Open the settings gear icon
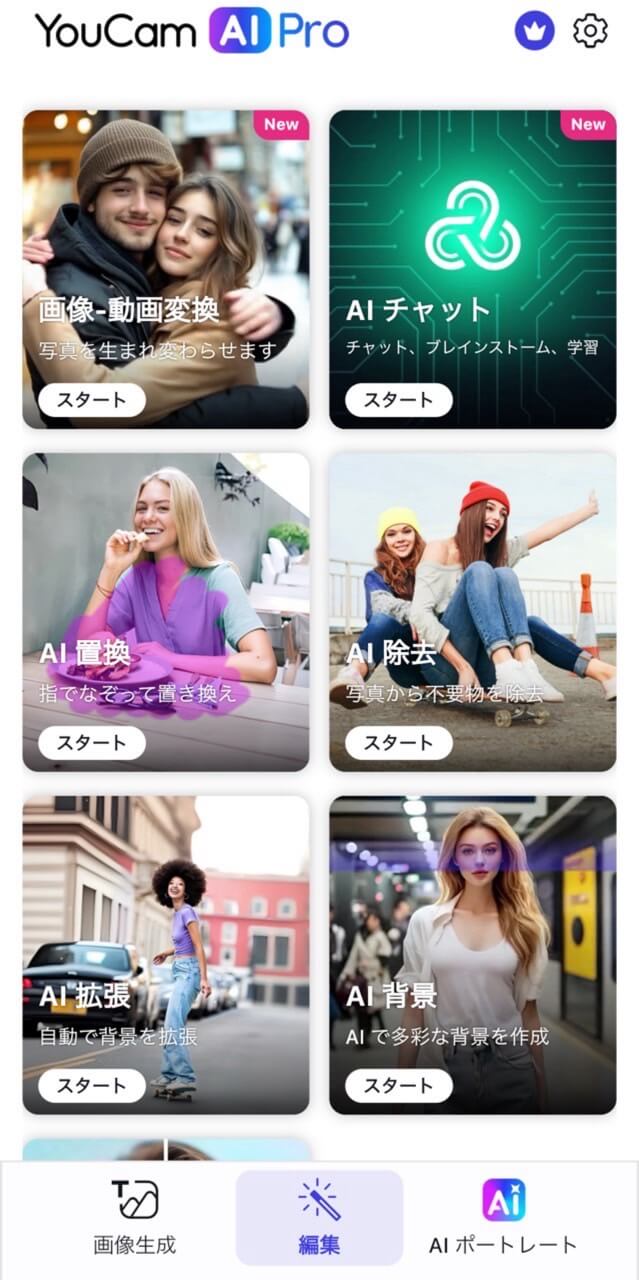639x1280 pixels. tap(590, 32)
